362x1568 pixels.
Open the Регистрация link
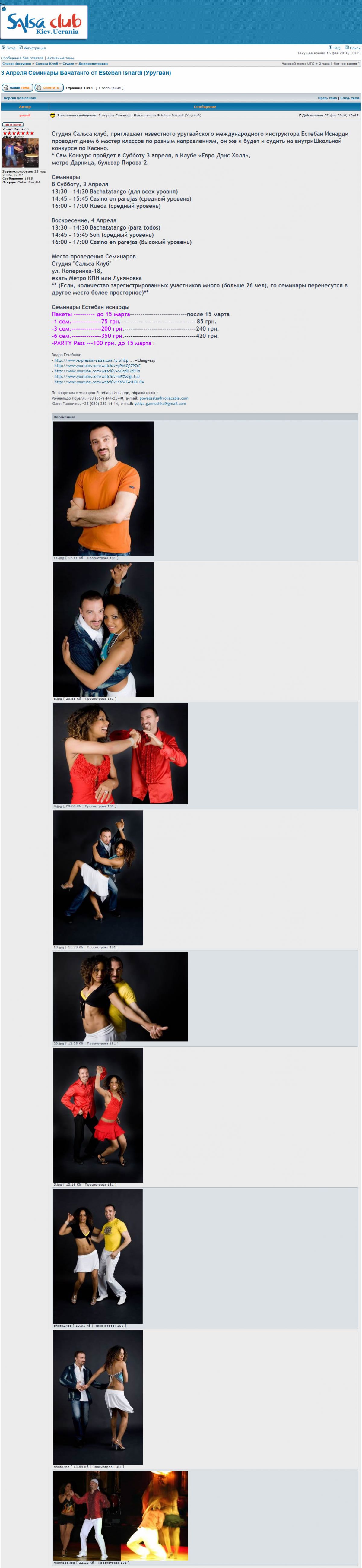pyautogui.click(x=34, y=48)
